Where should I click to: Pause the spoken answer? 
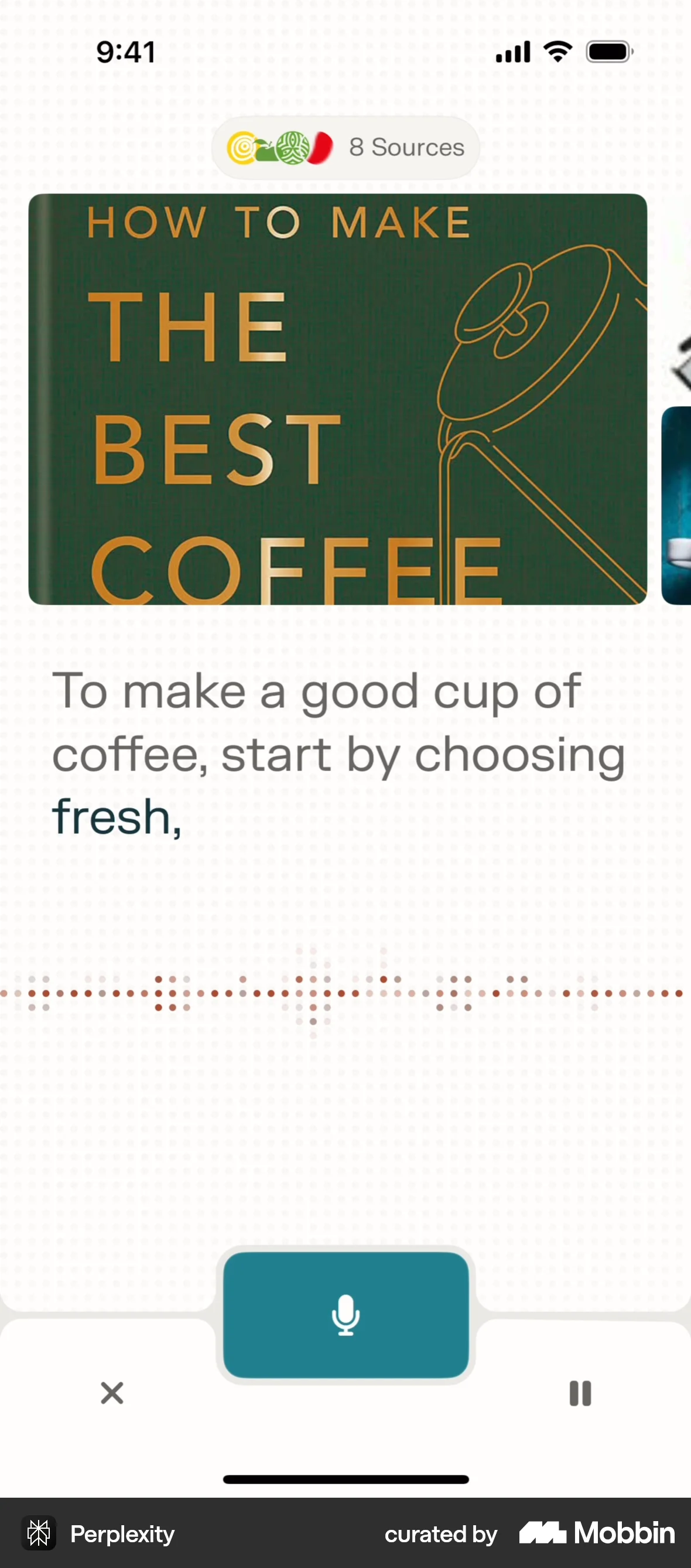580,1393
